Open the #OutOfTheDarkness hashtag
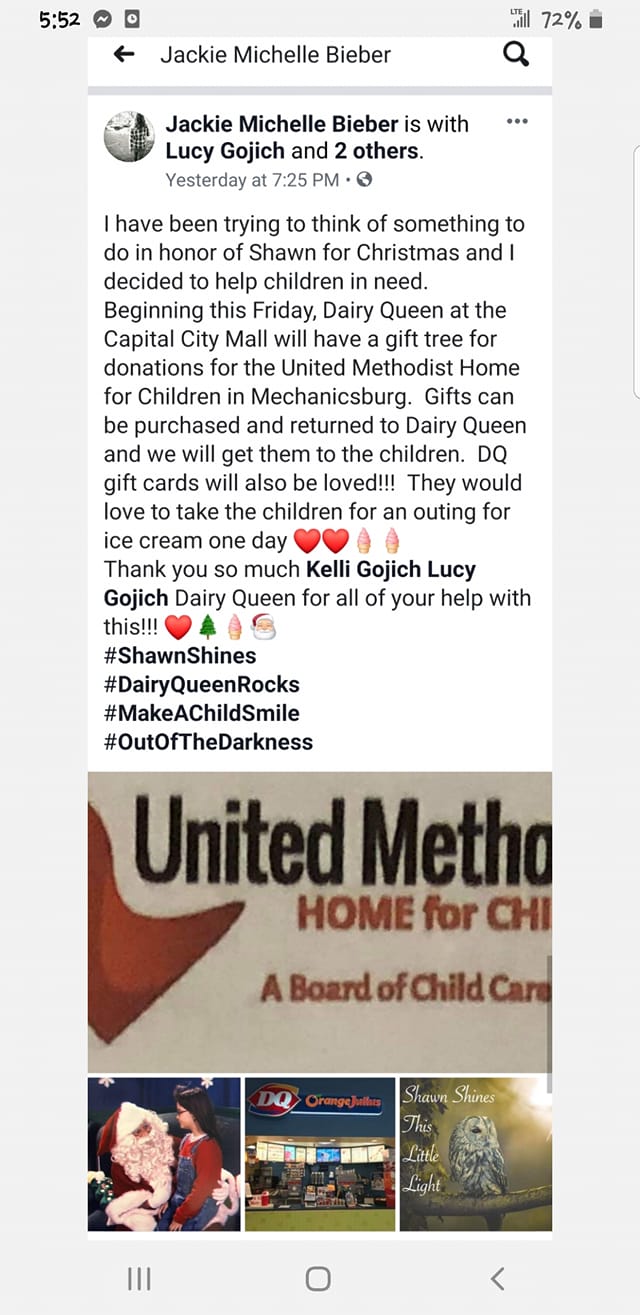 pyautogui.click(x=208, y=743)
